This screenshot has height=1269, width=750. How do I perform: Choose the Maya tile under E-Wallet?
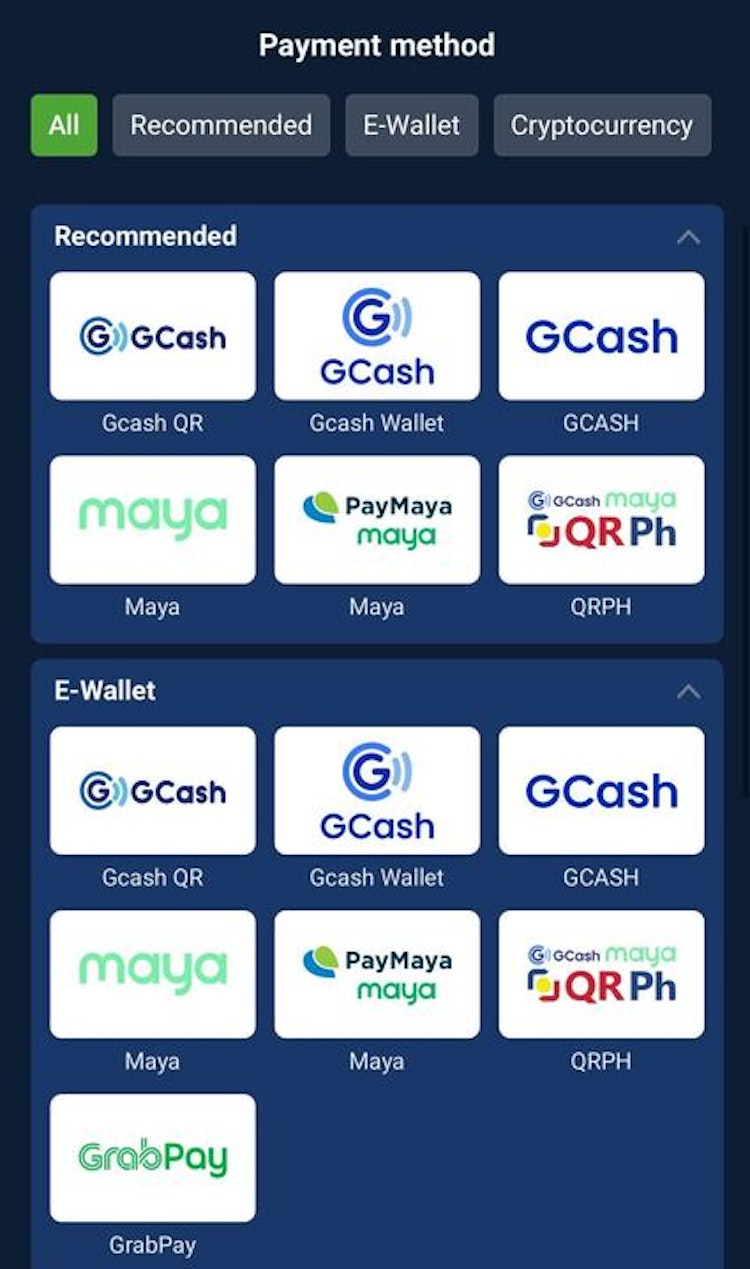tap(152, 974)
